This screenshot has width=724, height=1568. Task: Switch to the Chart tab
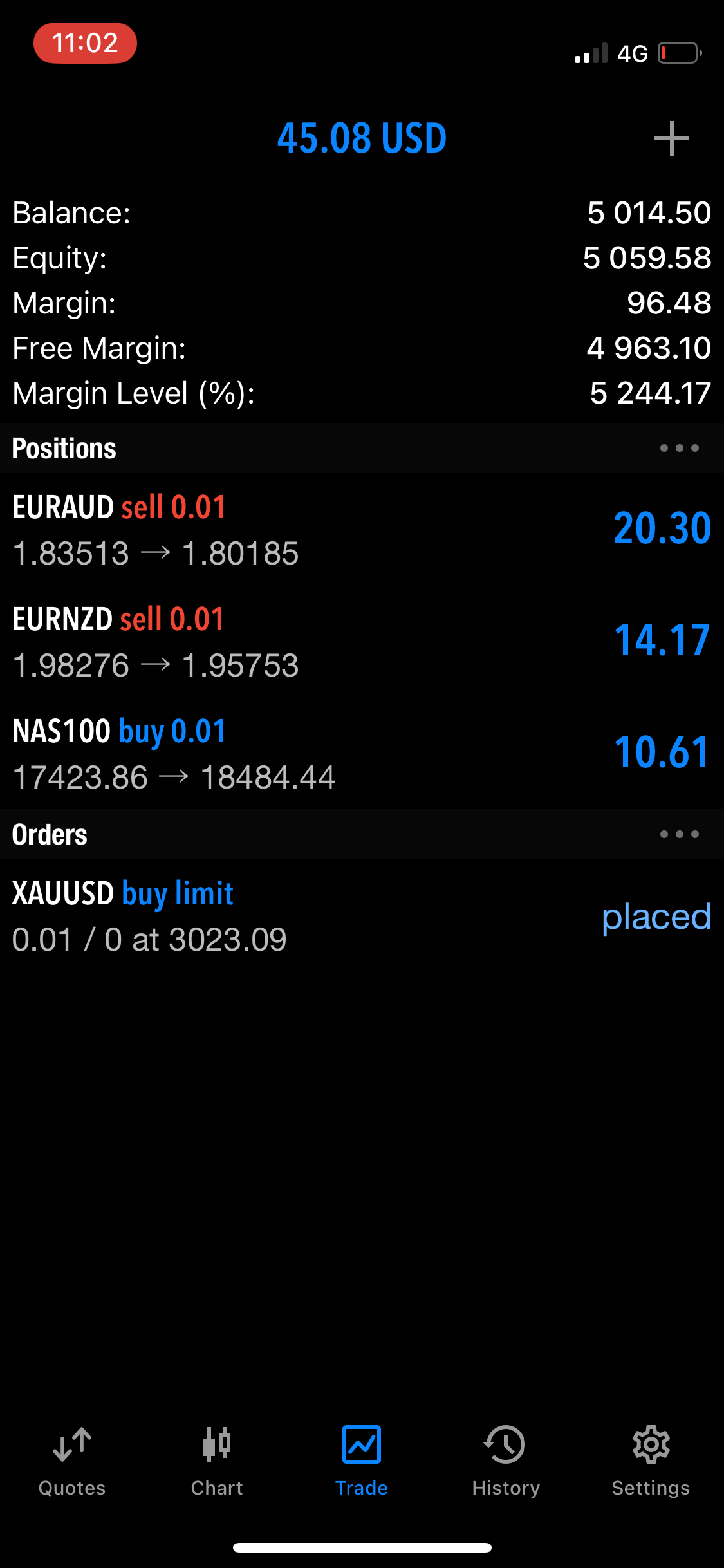pyautogui.click(x=217, y=1461)
